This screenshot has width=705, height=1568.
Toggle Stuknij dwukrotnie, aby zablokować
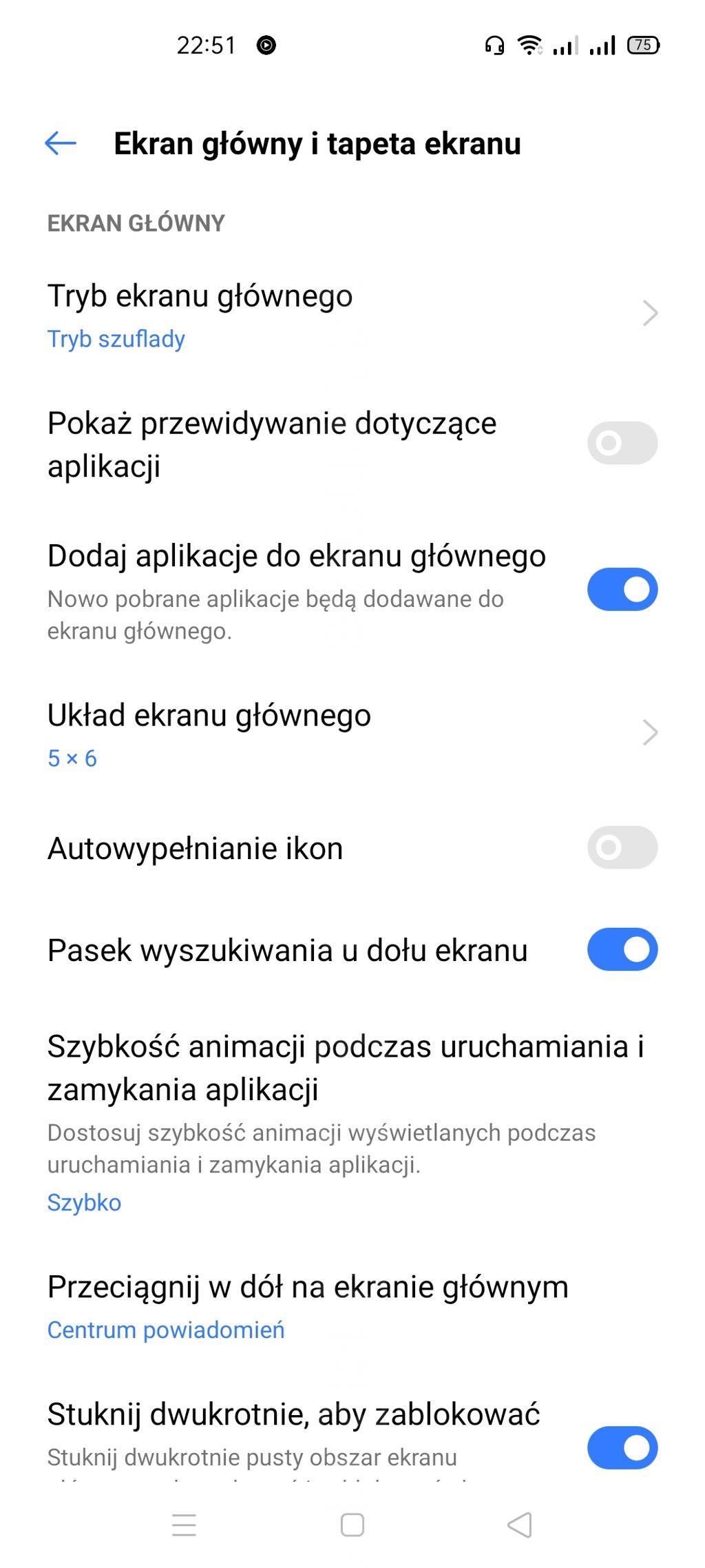coord(622,1447)
